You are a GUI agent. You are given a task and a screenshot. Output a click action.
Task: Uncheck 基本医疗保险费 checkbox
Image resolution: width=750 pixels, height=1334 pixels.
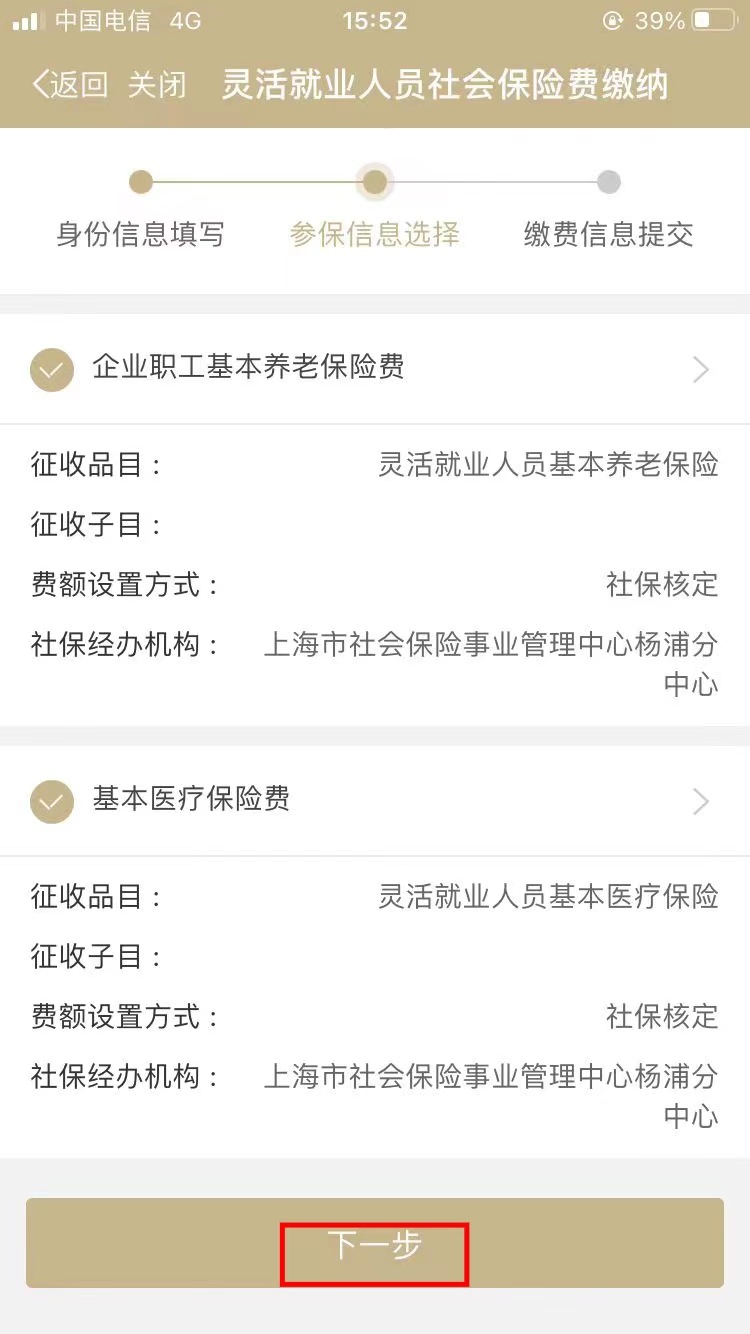(52, 802)
